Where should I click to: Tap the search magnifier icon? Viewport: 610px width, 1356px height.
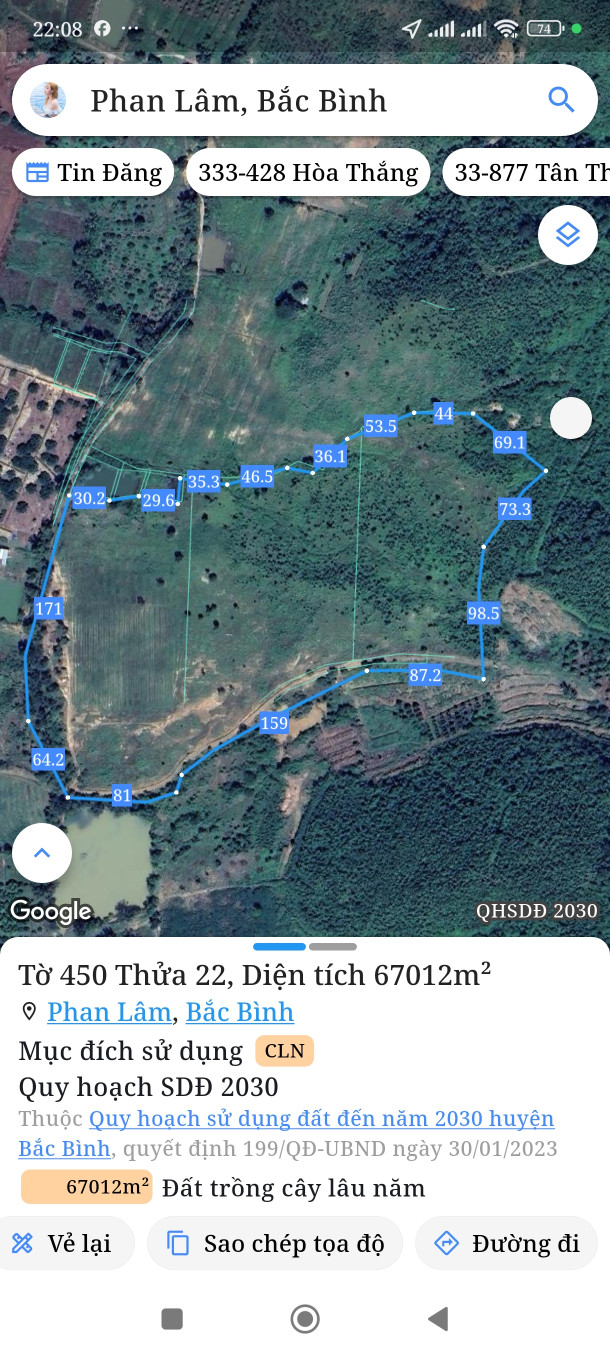[561, 100]
